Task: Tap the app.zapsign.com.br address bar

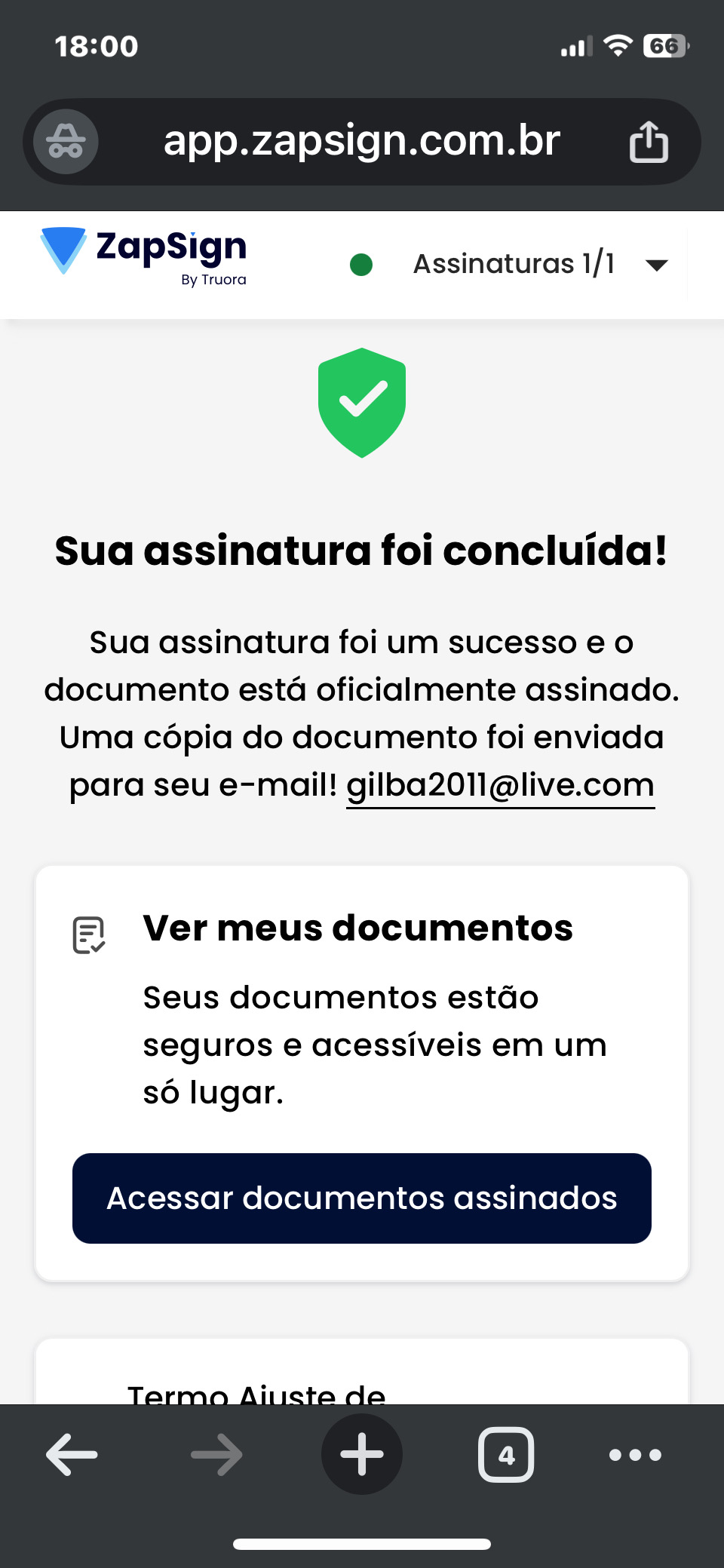Action: click(x=361, y=142)
